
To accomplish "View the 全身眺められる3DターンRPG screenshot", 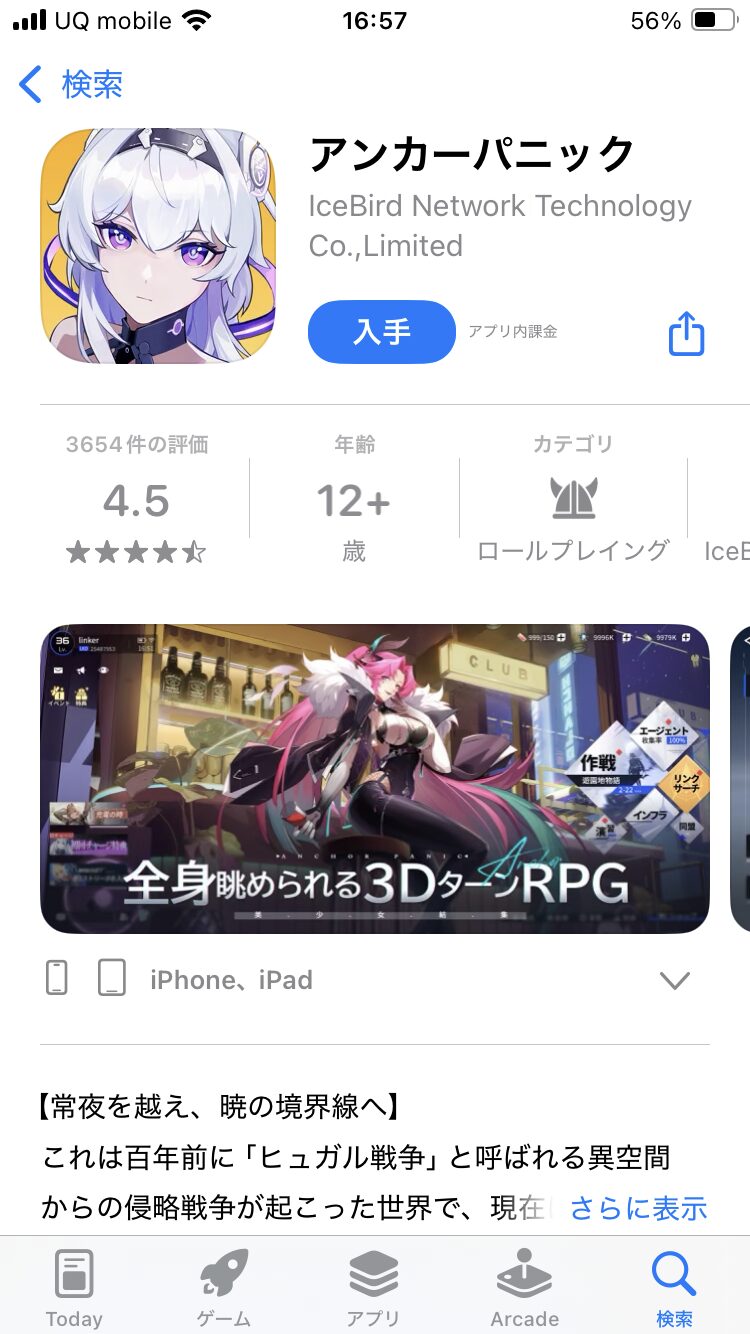I will (x=374, y=779).
